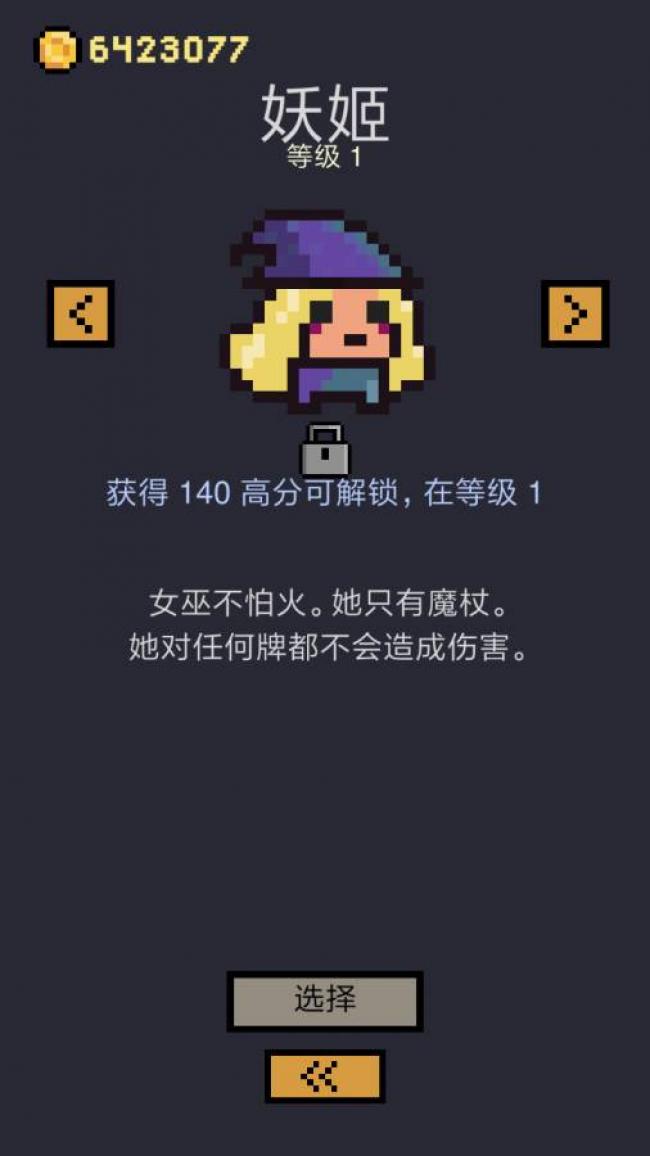
Task: Show the next character with right arrow
Action: [x=575, y=313]
